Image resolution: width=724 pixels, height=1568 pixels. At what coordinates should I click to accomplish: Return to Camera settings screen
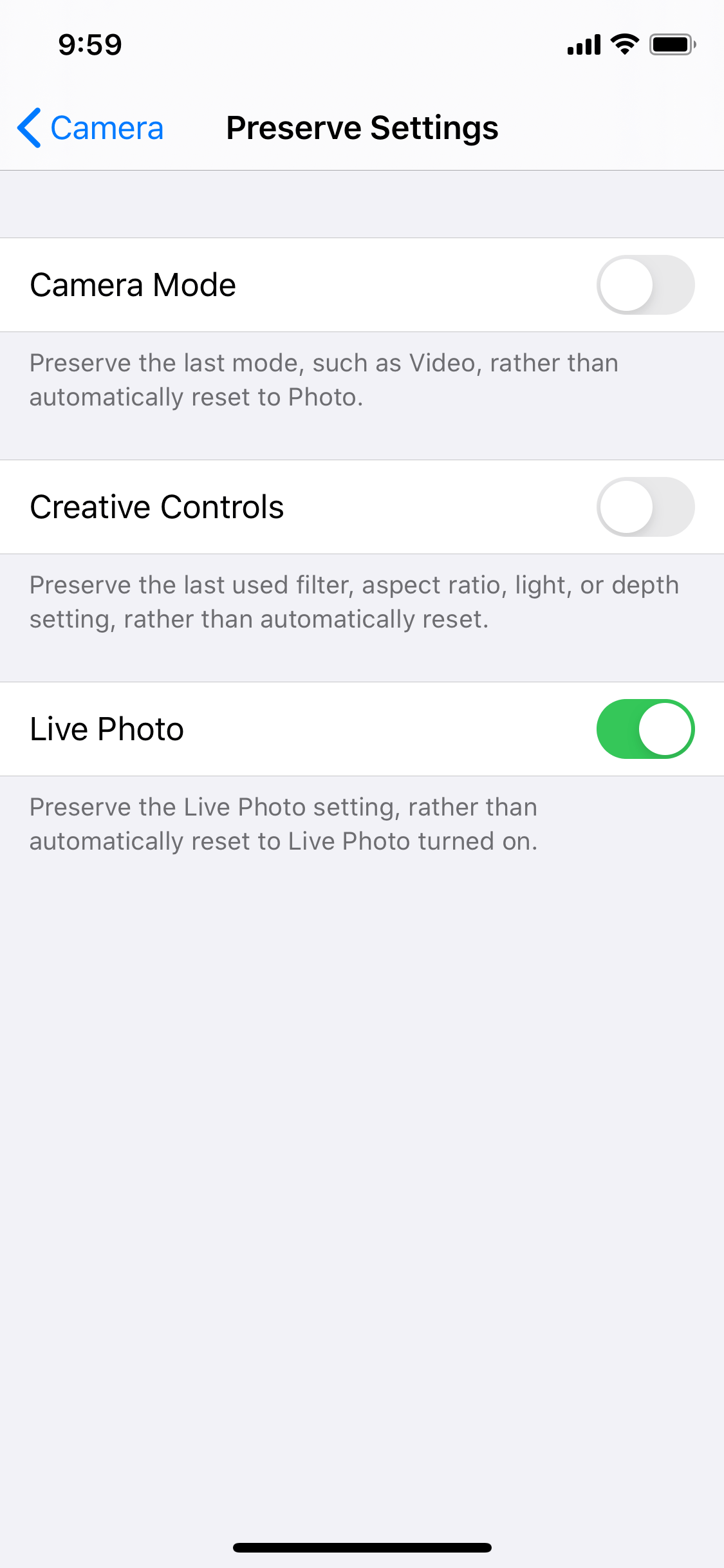click(90, 127)
